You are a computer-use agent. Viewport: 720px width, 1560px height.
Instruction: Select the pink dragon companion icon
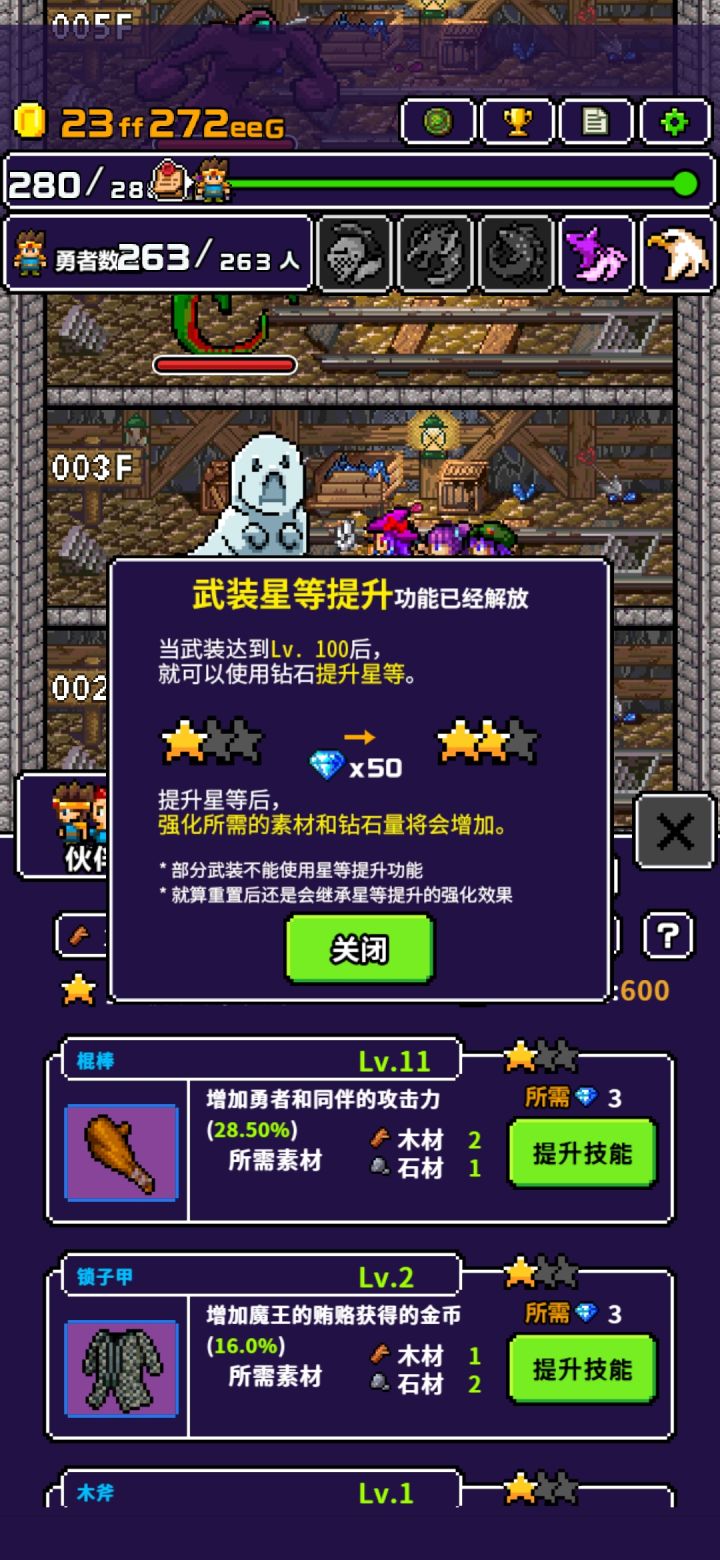[x=596, y=257]
